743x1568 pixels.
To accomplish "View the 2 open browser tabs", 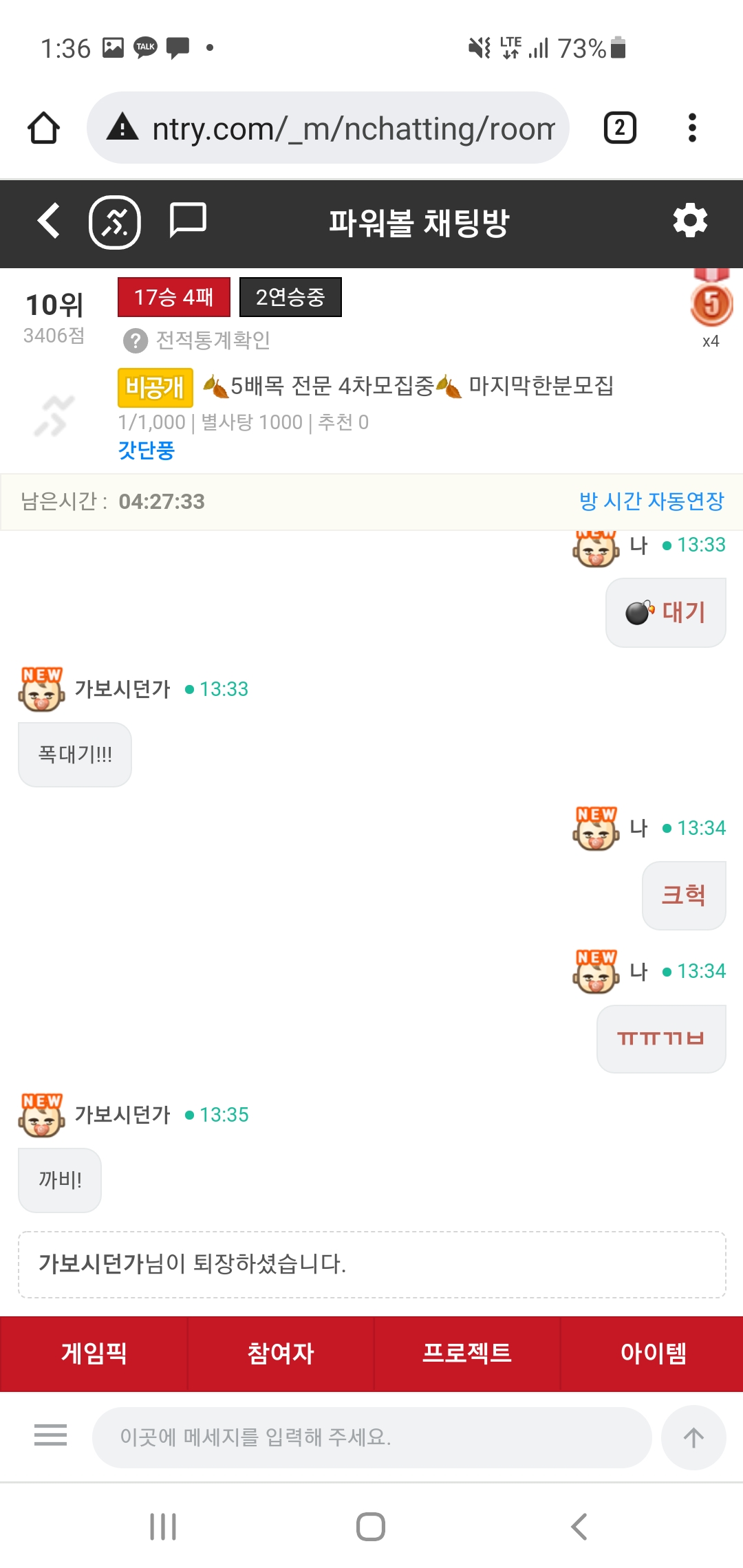I will [x=619, y=128].
